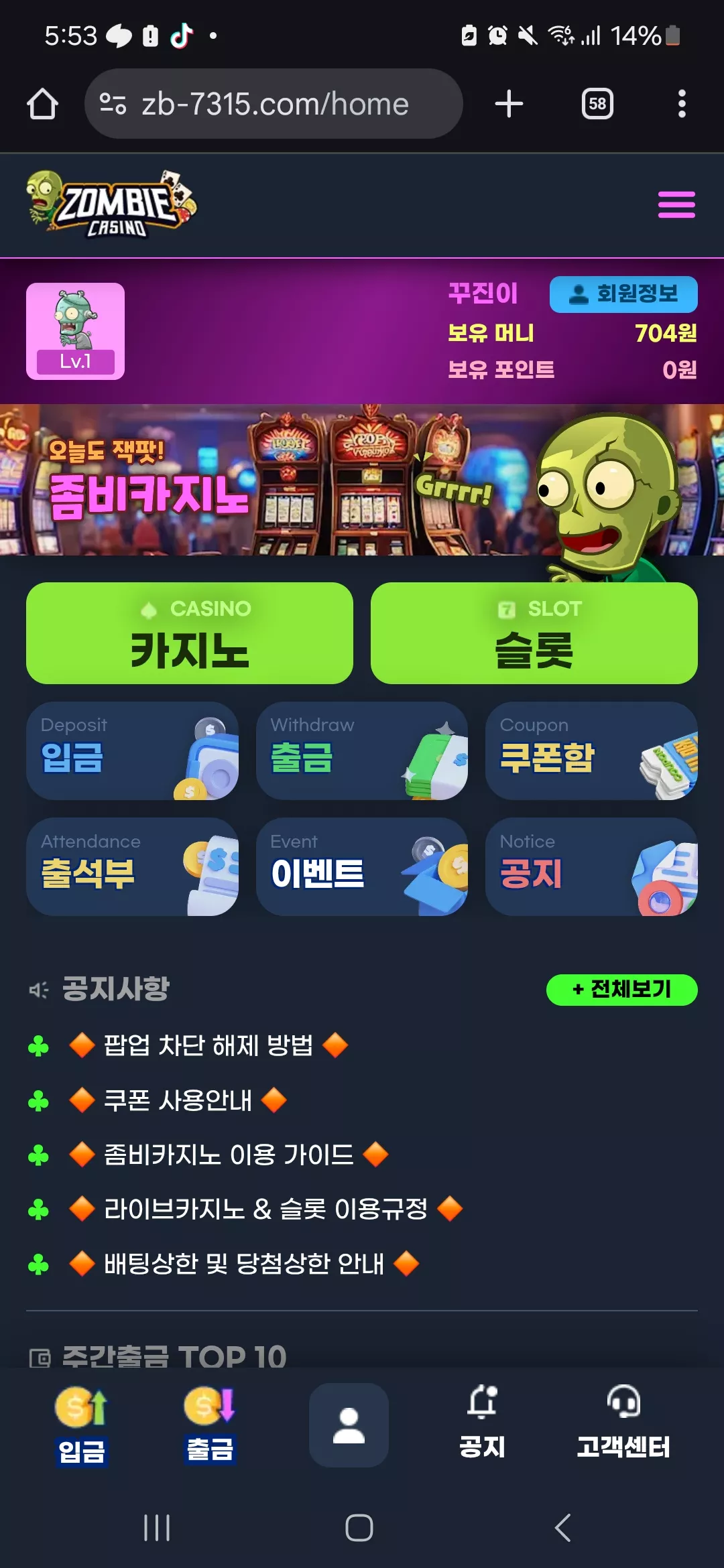Viewport: 724px width, 1568px height.
Task: Open the Attendance 출석부 card
Action: coord(132,866)
